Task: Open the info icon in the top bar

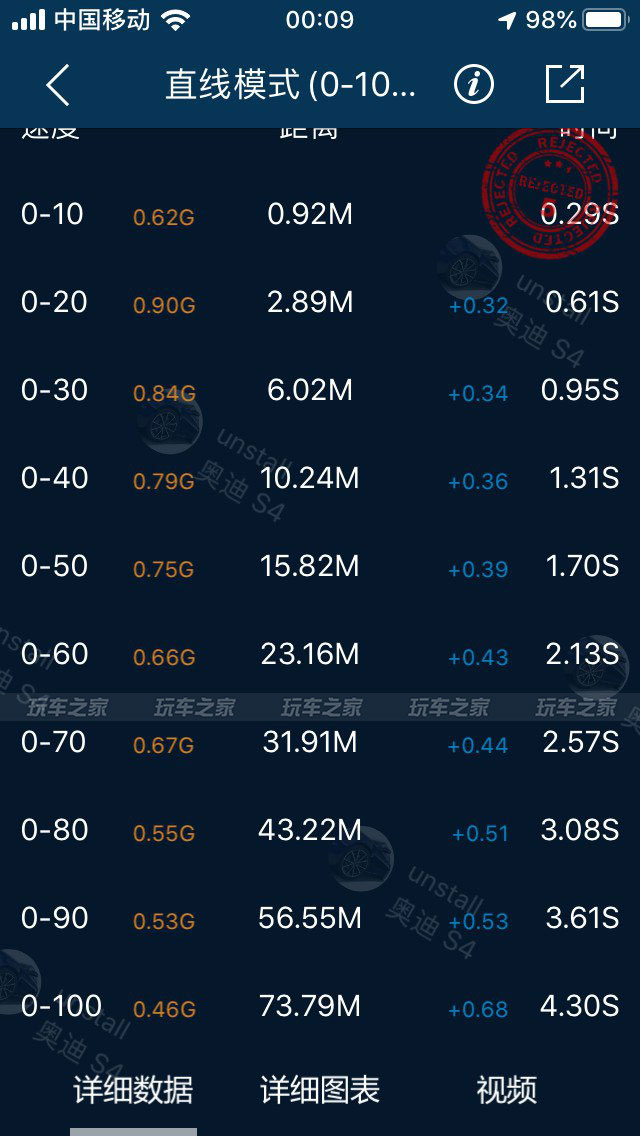Action: (x=473, y=85)
